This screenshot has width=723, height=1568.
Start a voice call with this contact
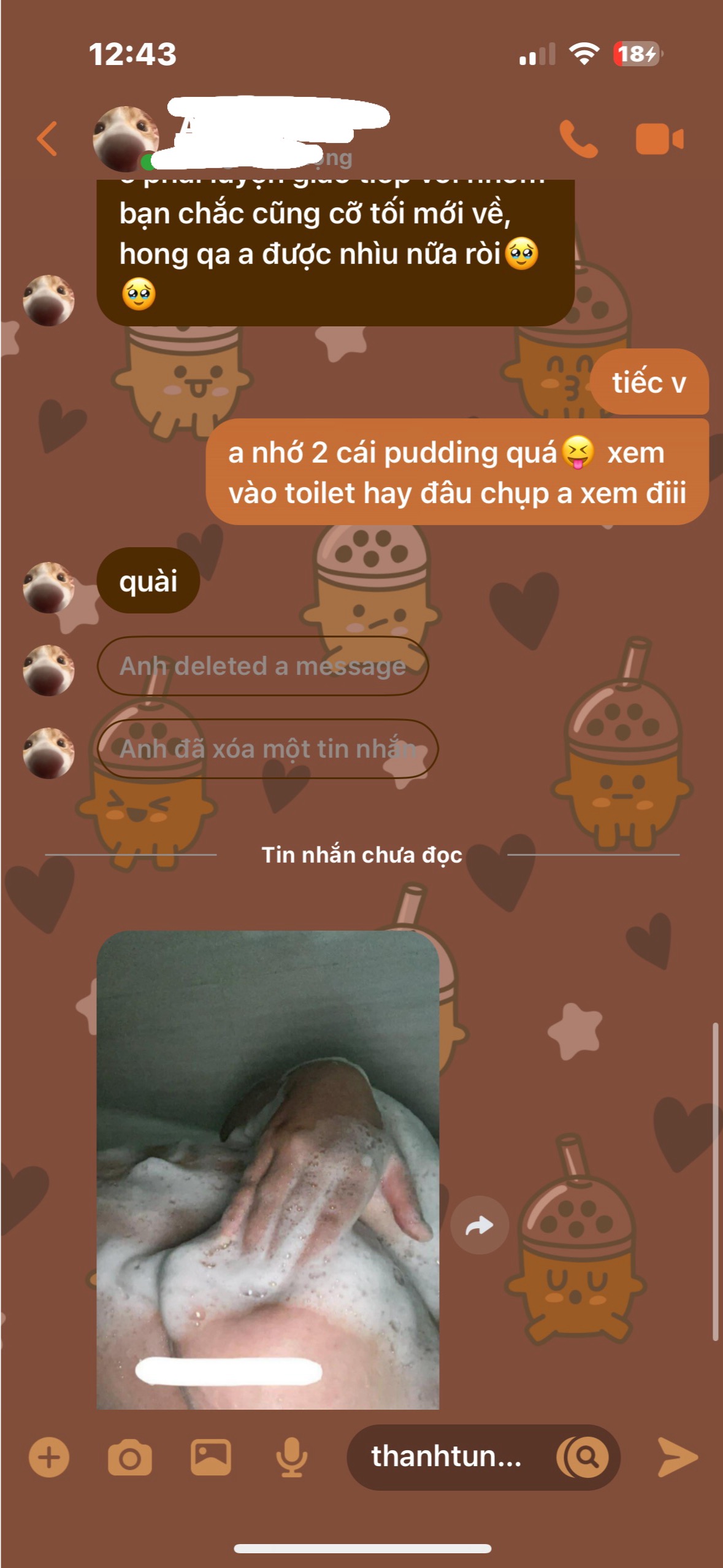coord(578,139)
